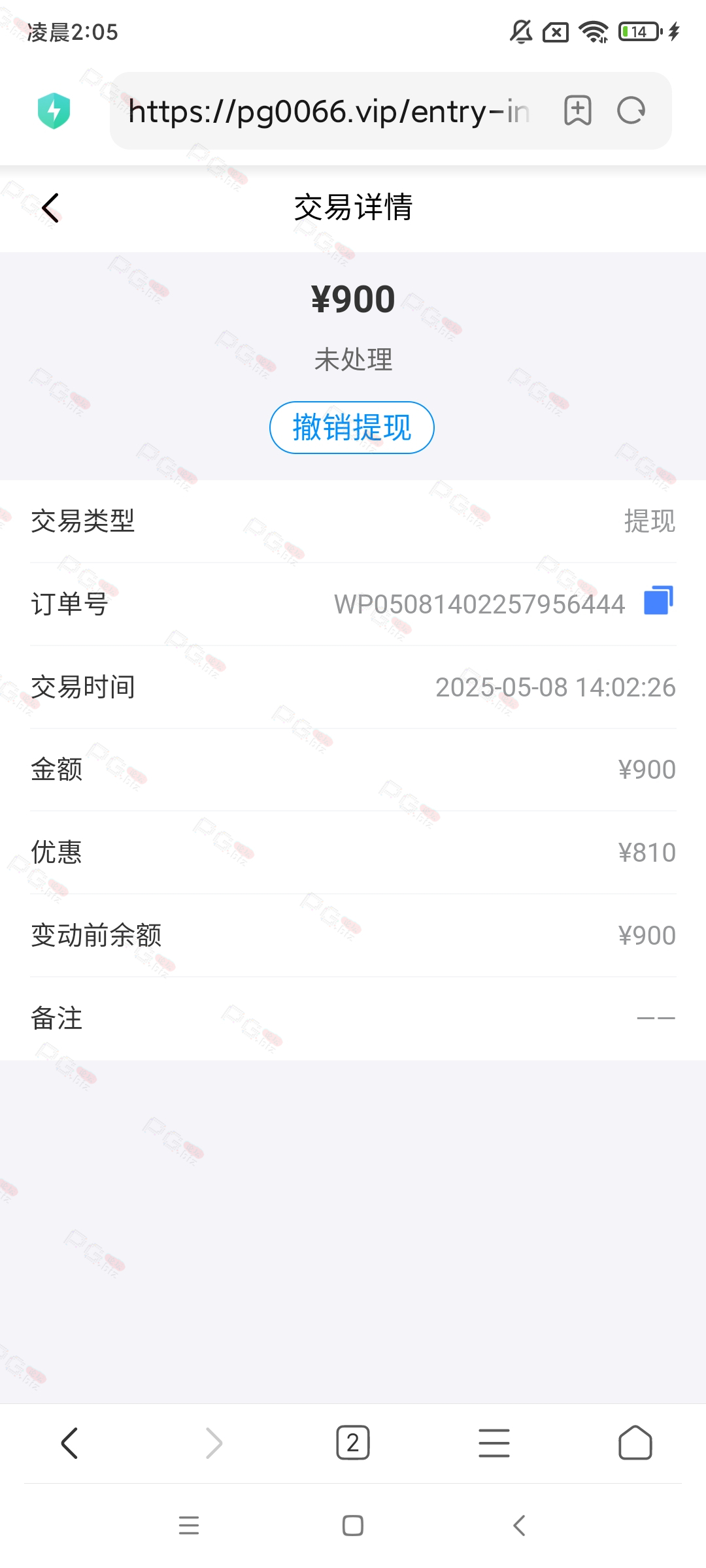Tap the system home button

click(x=353, y=1526)
